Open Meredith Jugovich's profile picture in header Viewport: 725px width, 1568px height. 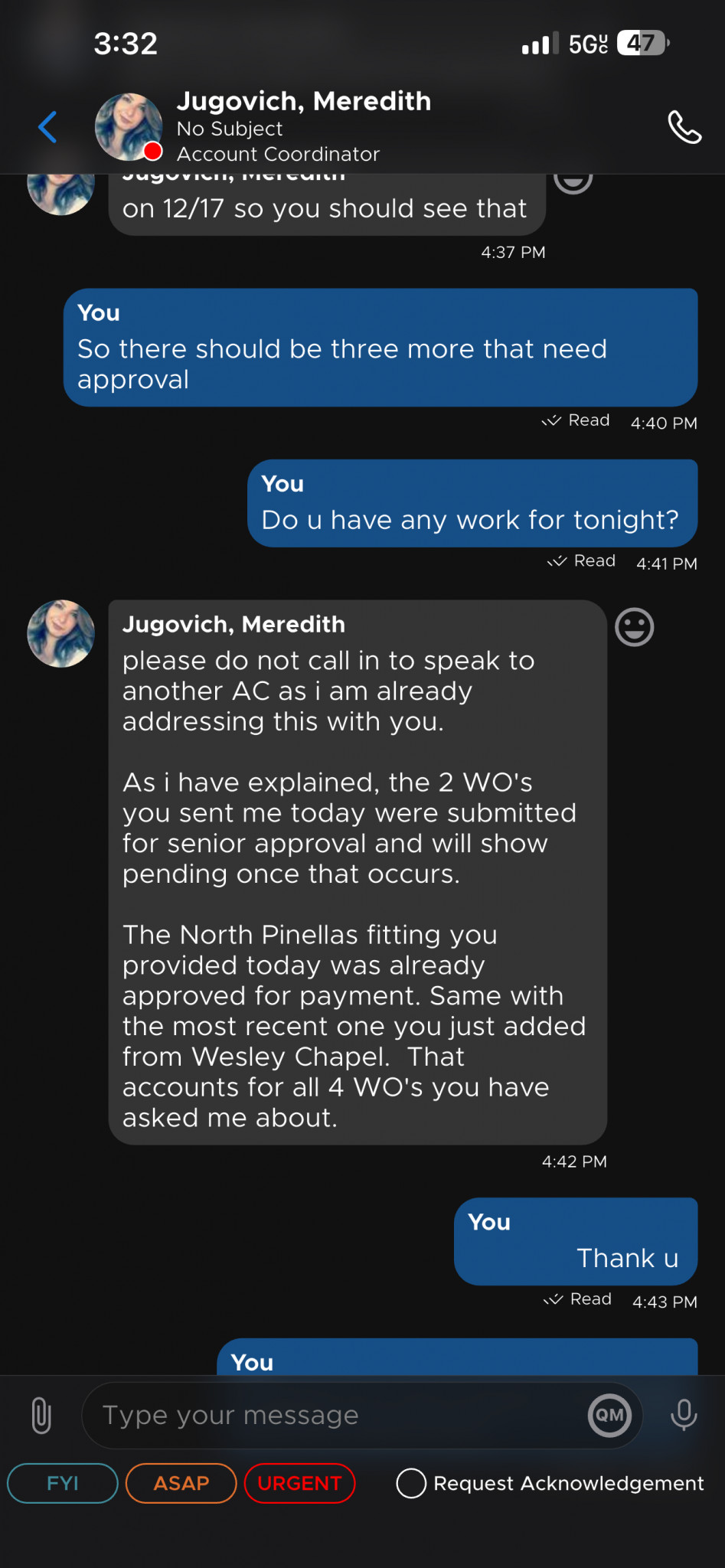[x=128, y=127]
